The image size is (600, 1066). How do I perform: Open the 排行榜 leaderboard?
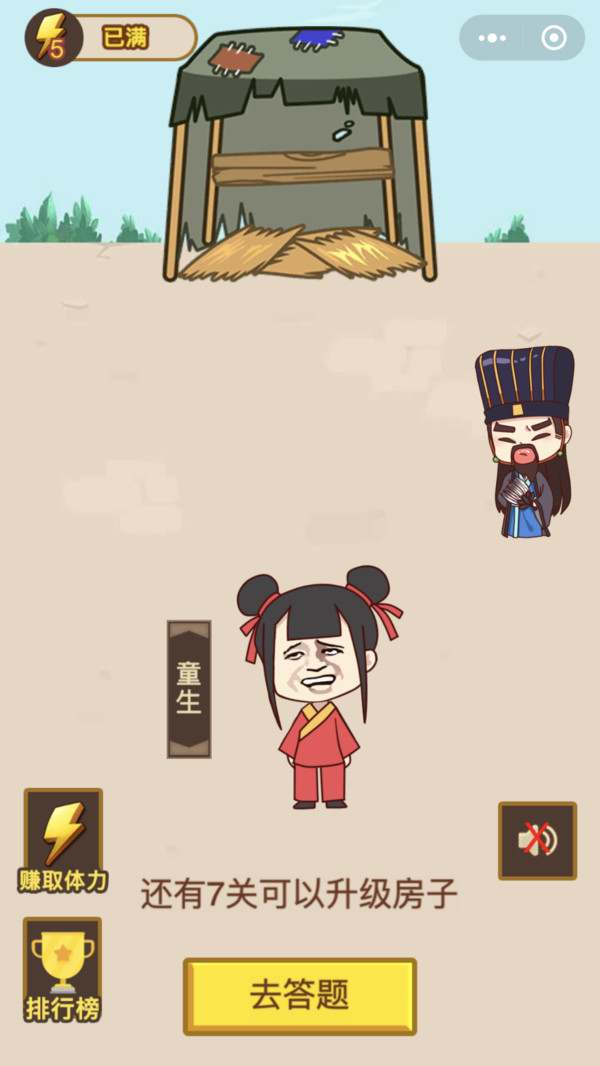(63, 968)
